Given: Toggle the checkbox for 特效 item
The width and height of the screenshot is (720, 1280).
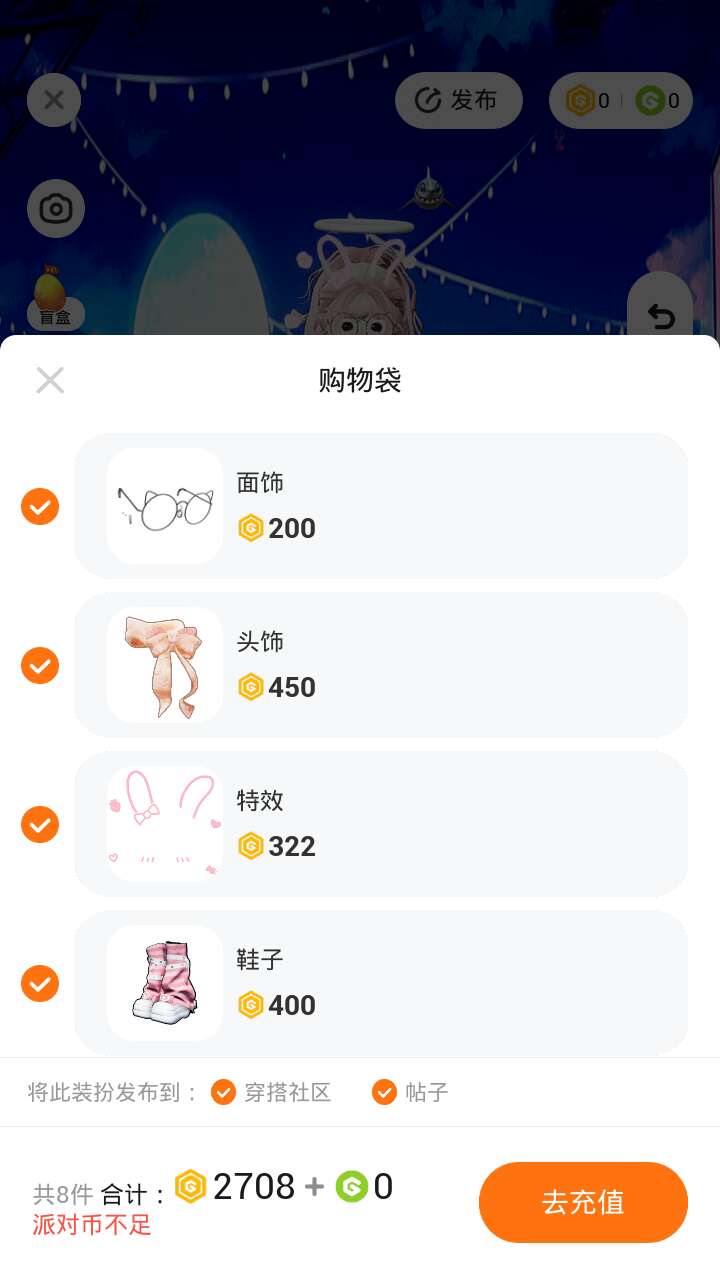Looking at the screenshot, I should pyautogui.click(x=40, y=825).
